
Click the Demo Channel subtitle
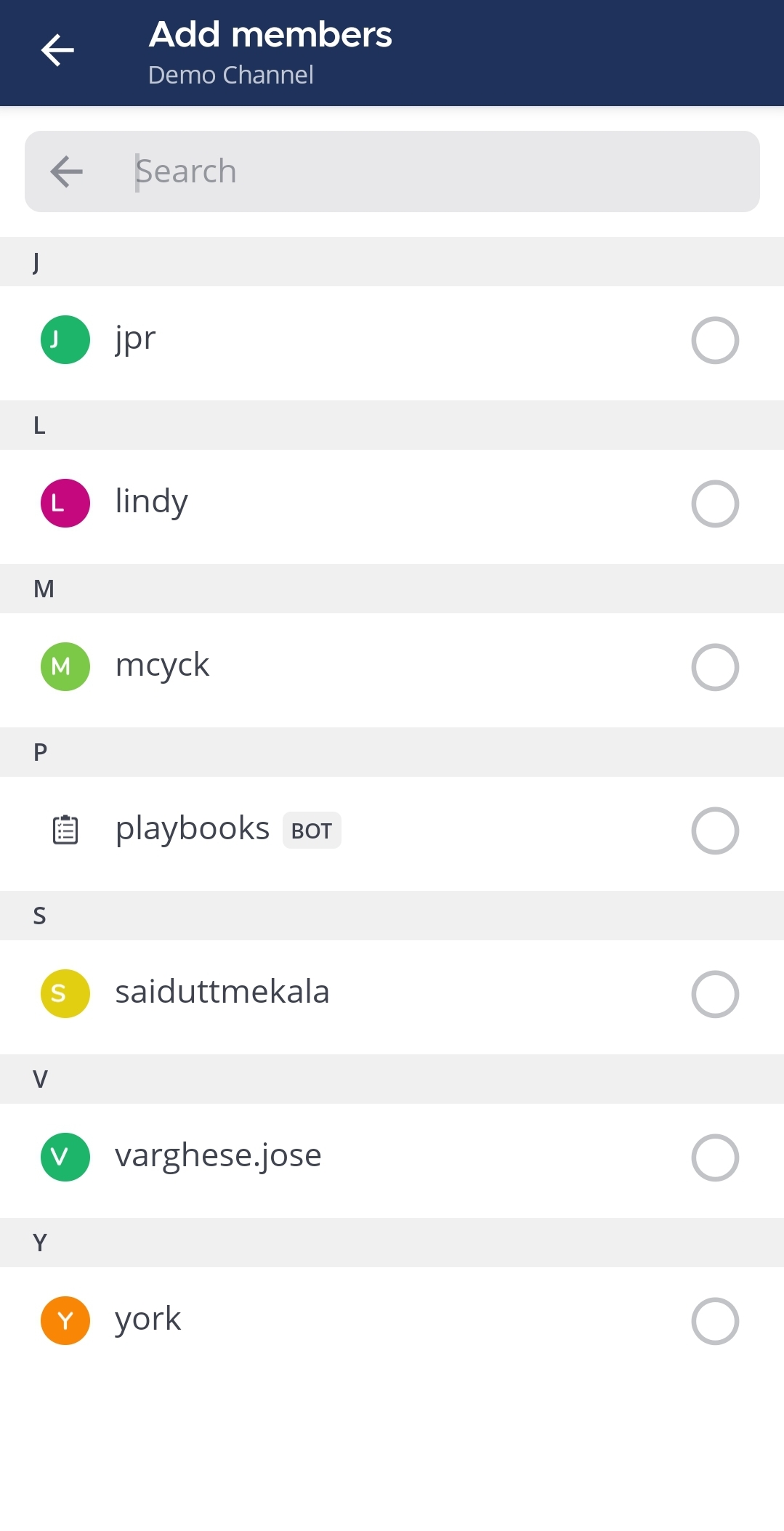pyautogui.click(x=231, y=74)
